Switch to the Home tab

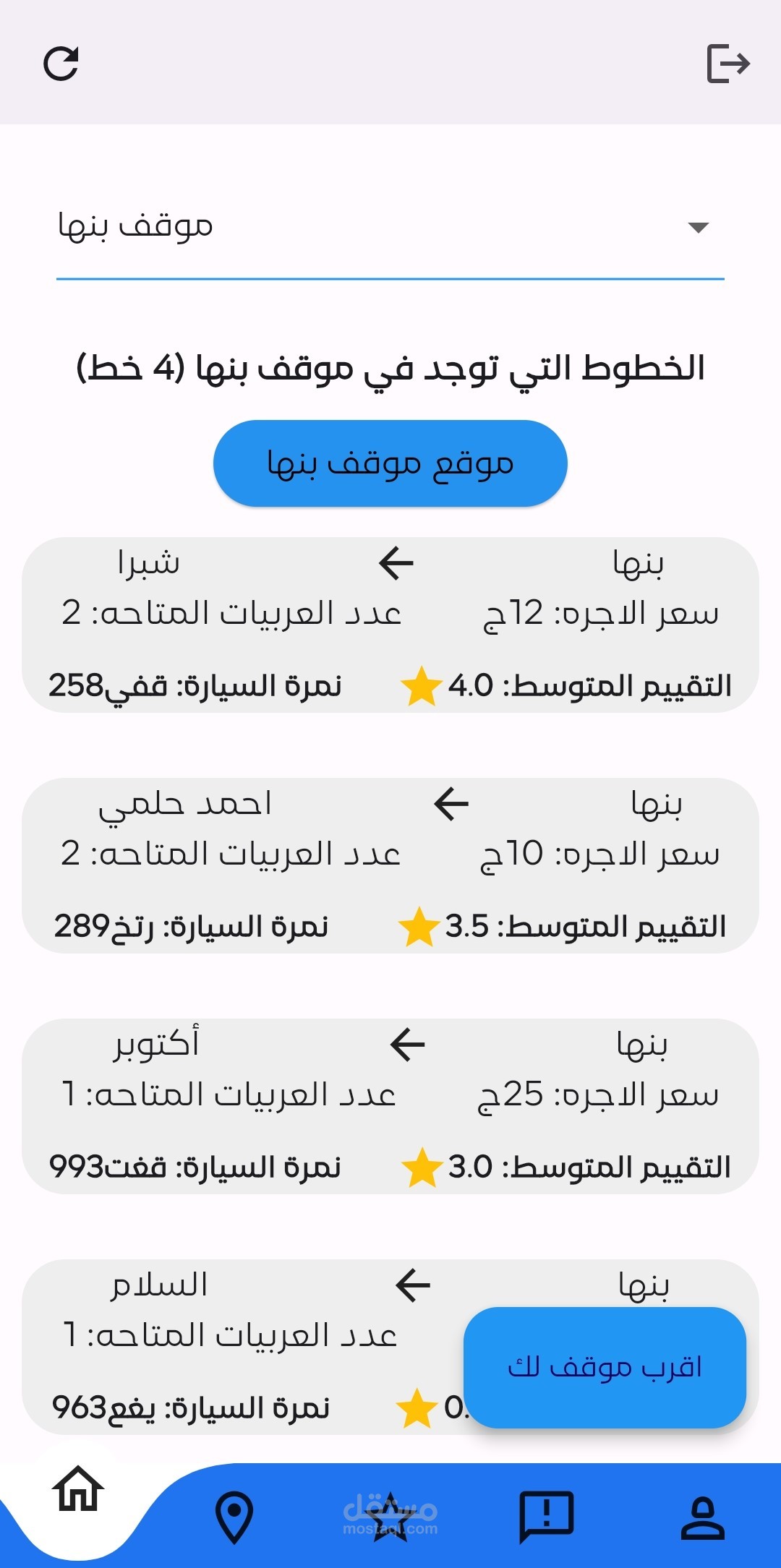click(x=78, y=1491)
